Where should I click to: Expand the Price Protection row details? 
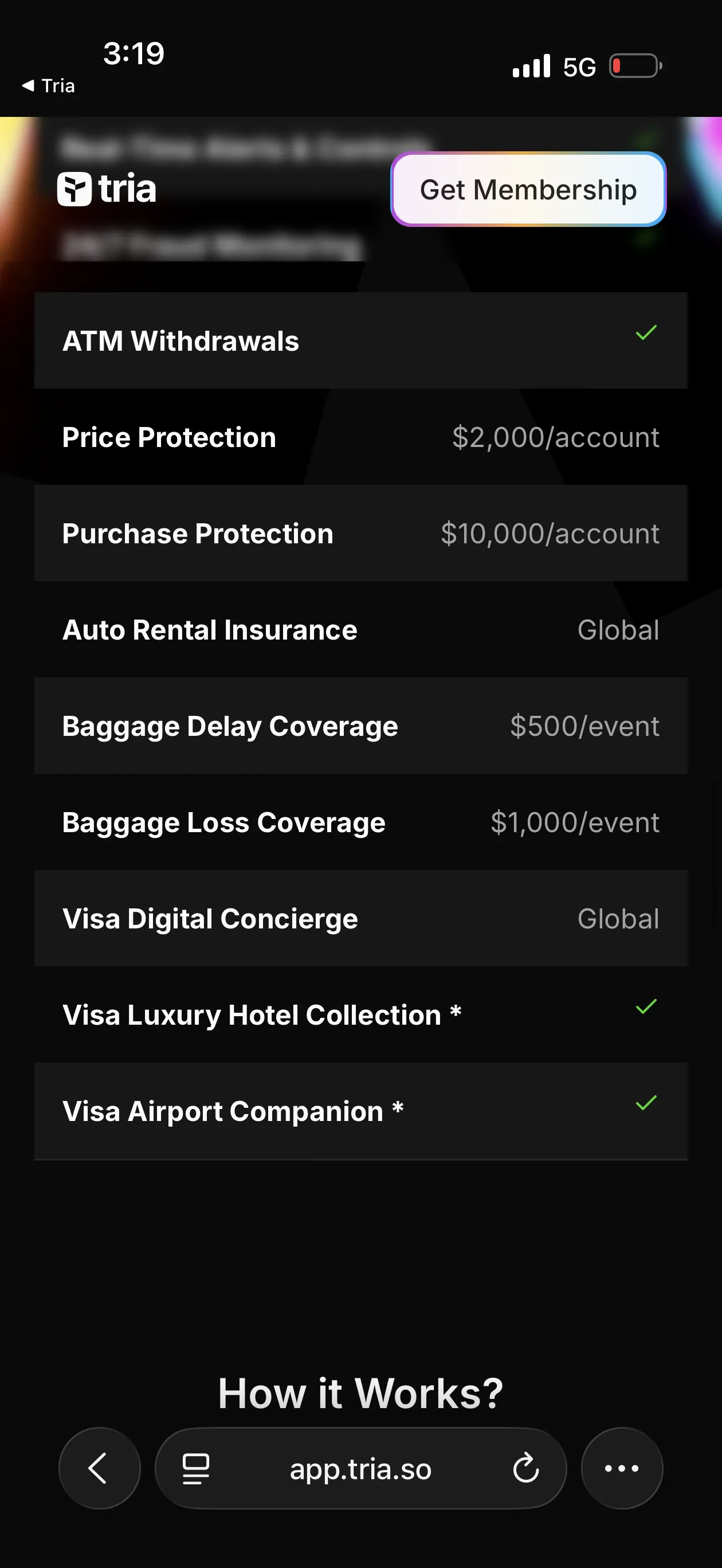pos(361,437)
